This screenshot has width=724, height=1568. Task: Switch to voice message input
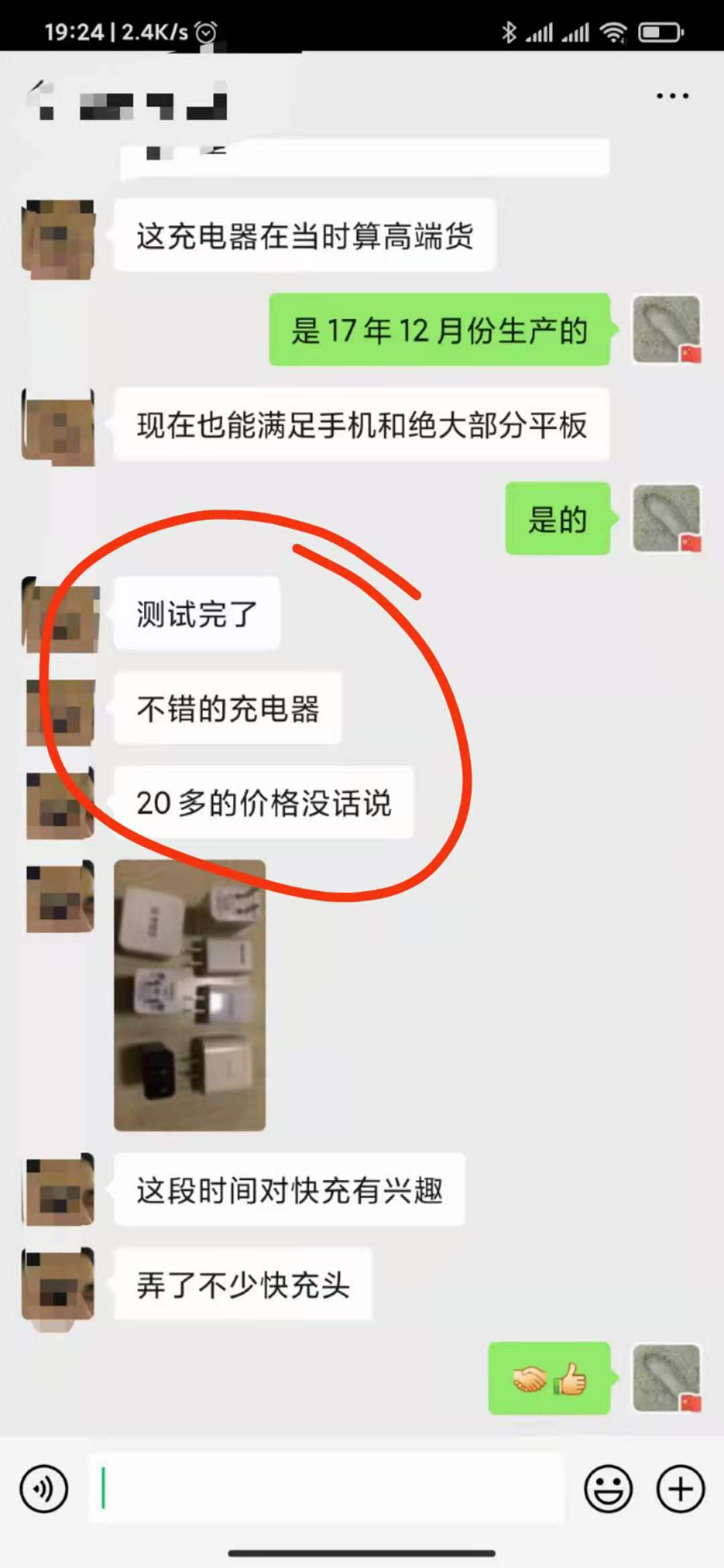click(x=44, y=1489)
